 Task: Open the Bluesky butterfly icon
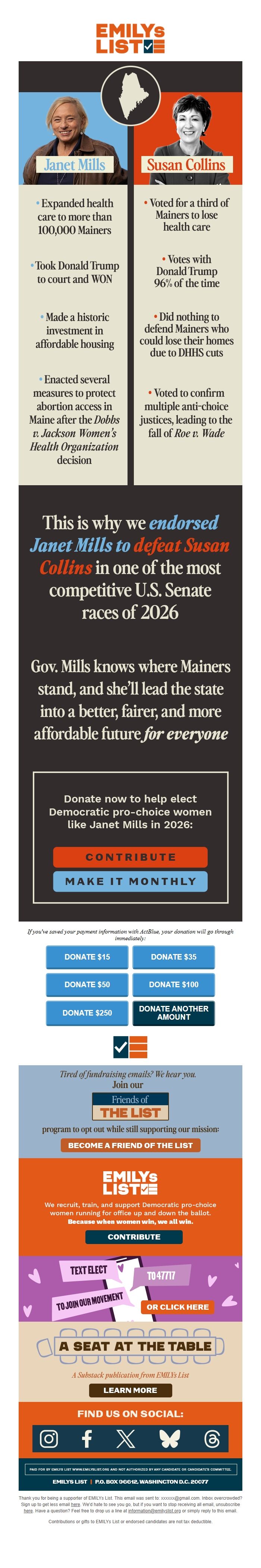pyautogui.click(x=169, y=1438)
